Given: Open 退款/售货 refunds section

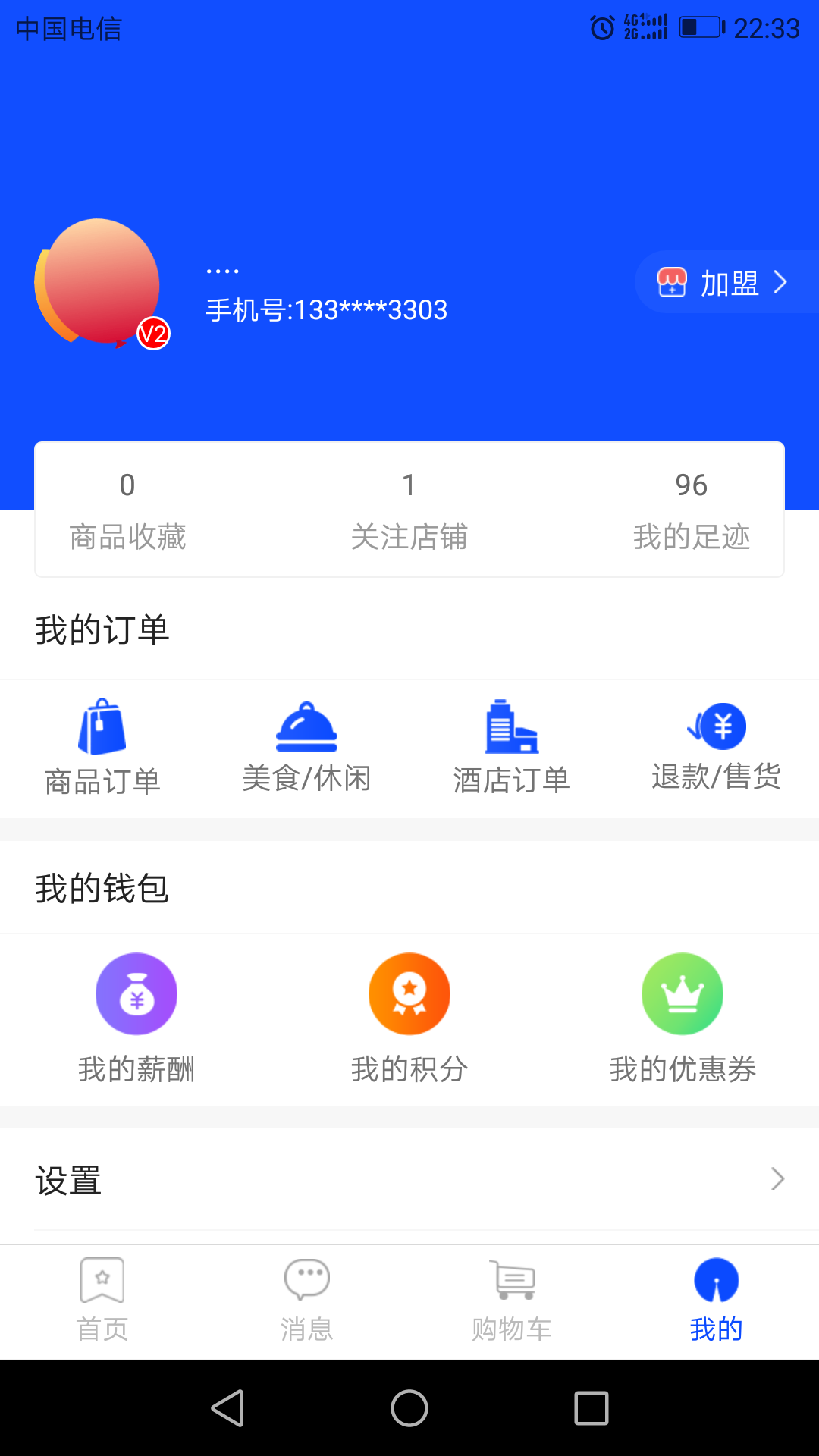Looking at the screenshot, I should point(717,748).
